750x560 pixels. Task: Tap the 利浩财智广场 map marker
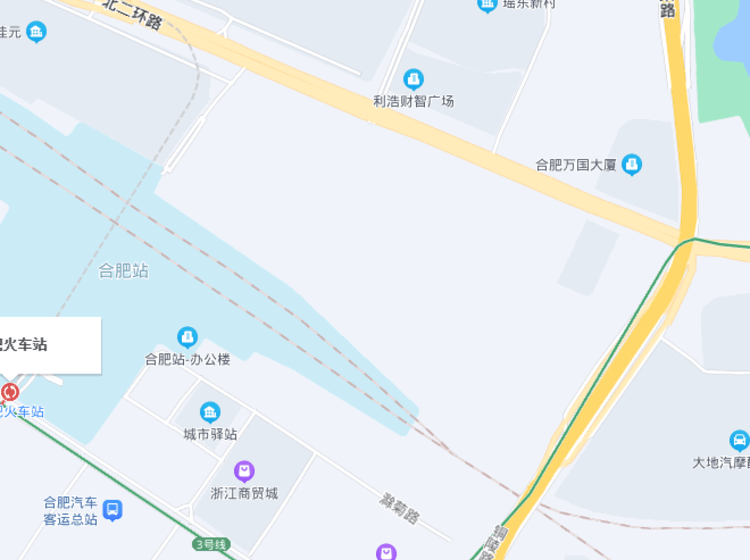point(413,79)
